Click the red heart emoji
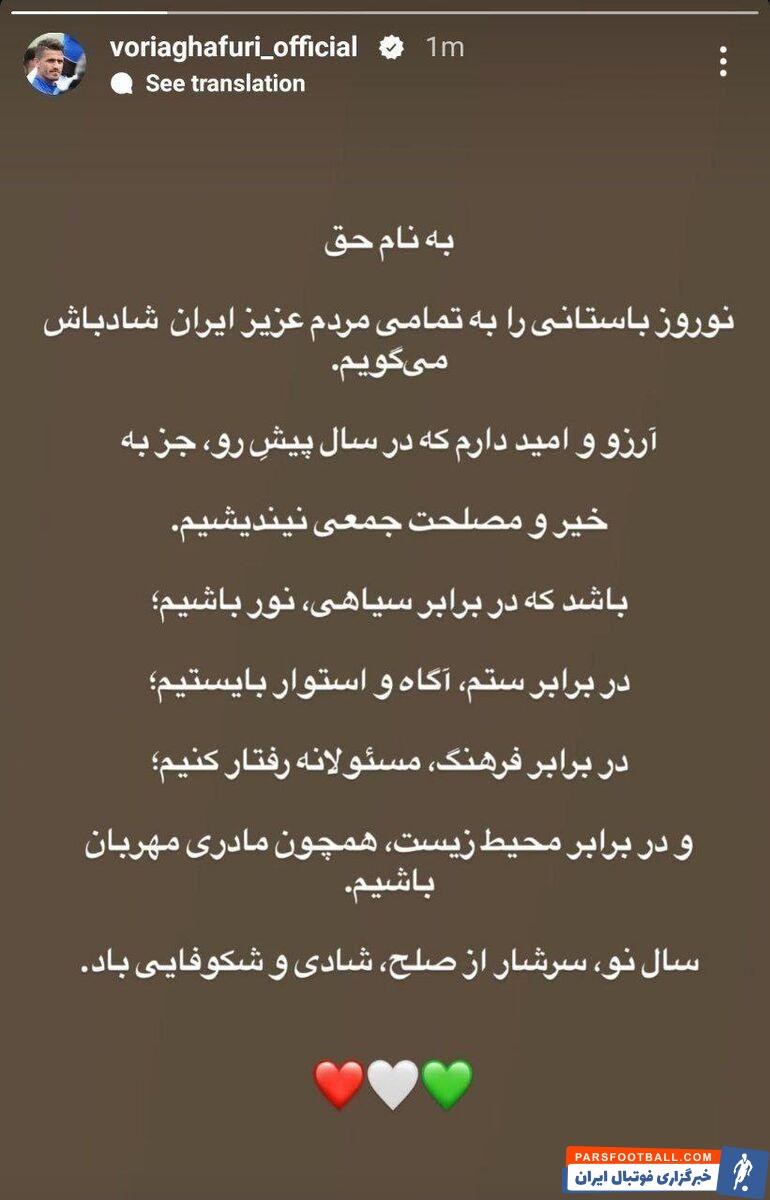Screen dimensions: 770x1200 tap(334, 1085)
